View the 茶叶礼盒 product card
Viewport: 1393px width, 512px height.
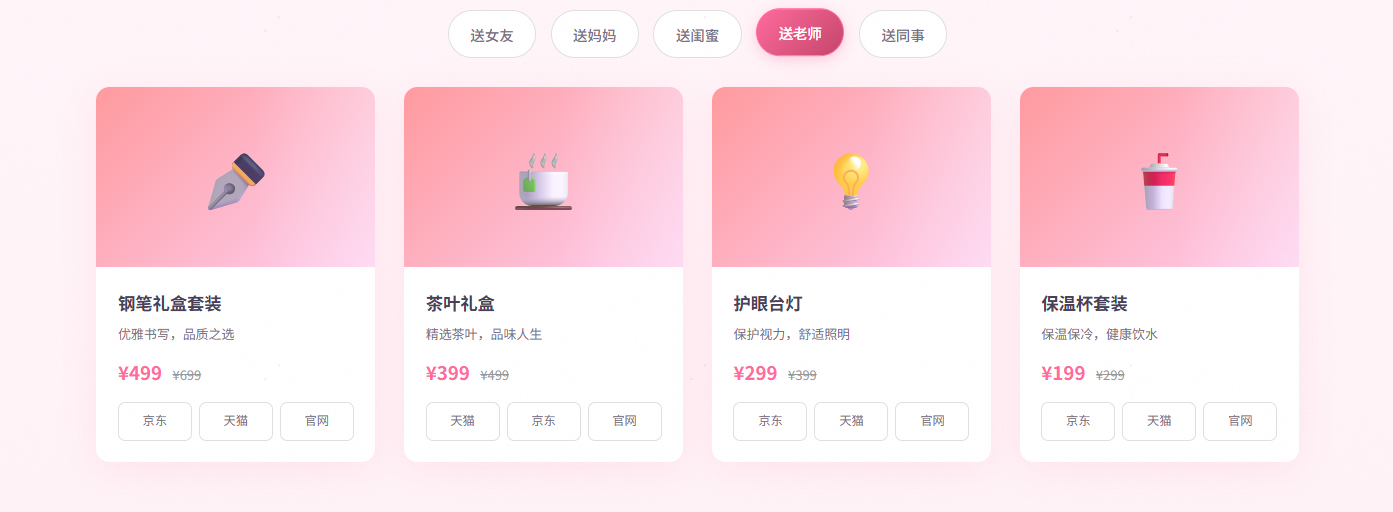543,178
